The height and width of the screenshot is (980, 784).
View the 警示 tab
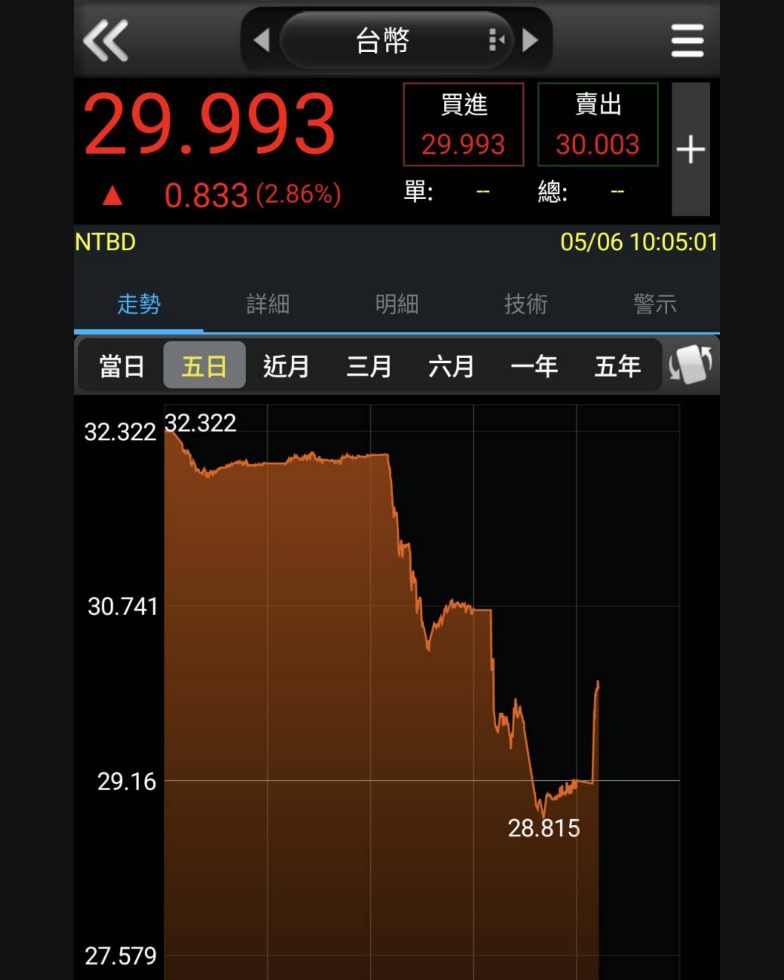(654, 304)
